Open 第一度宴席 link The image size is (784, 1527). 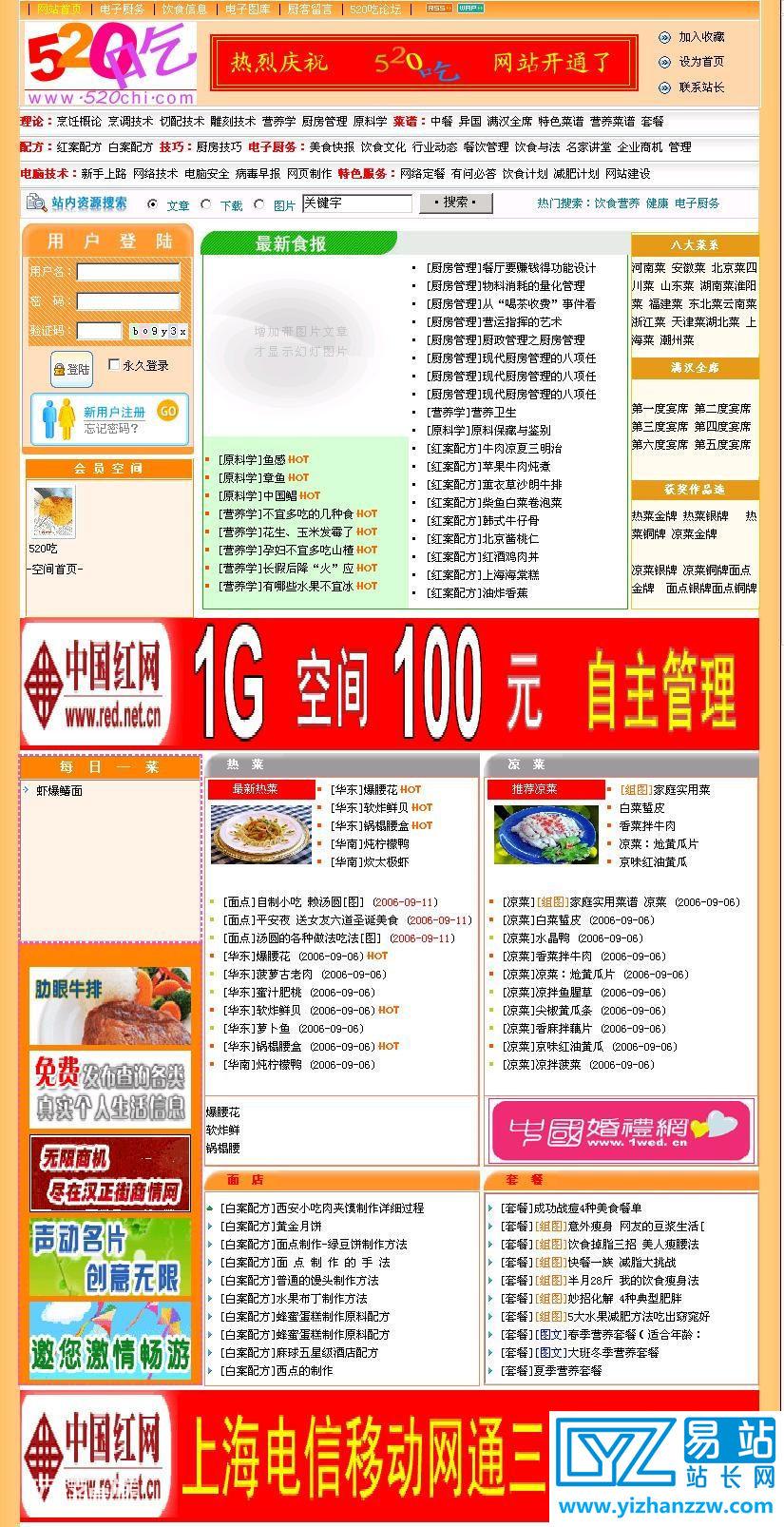[x=660, y=409]
